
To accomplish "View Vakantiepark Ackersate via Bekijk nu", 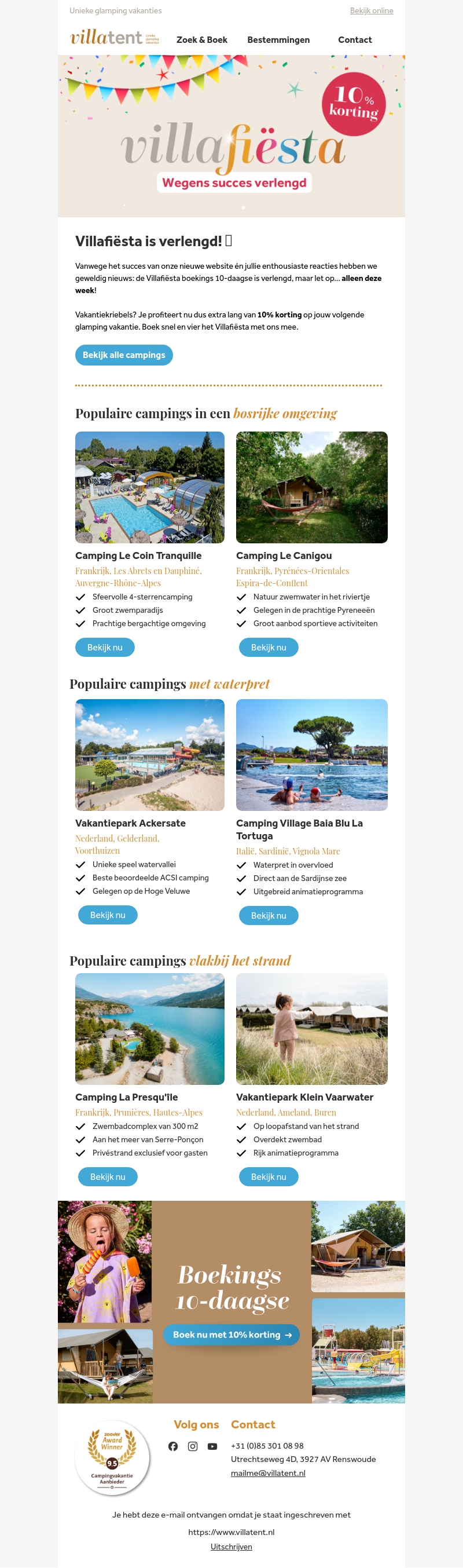I will click(108, 915).
